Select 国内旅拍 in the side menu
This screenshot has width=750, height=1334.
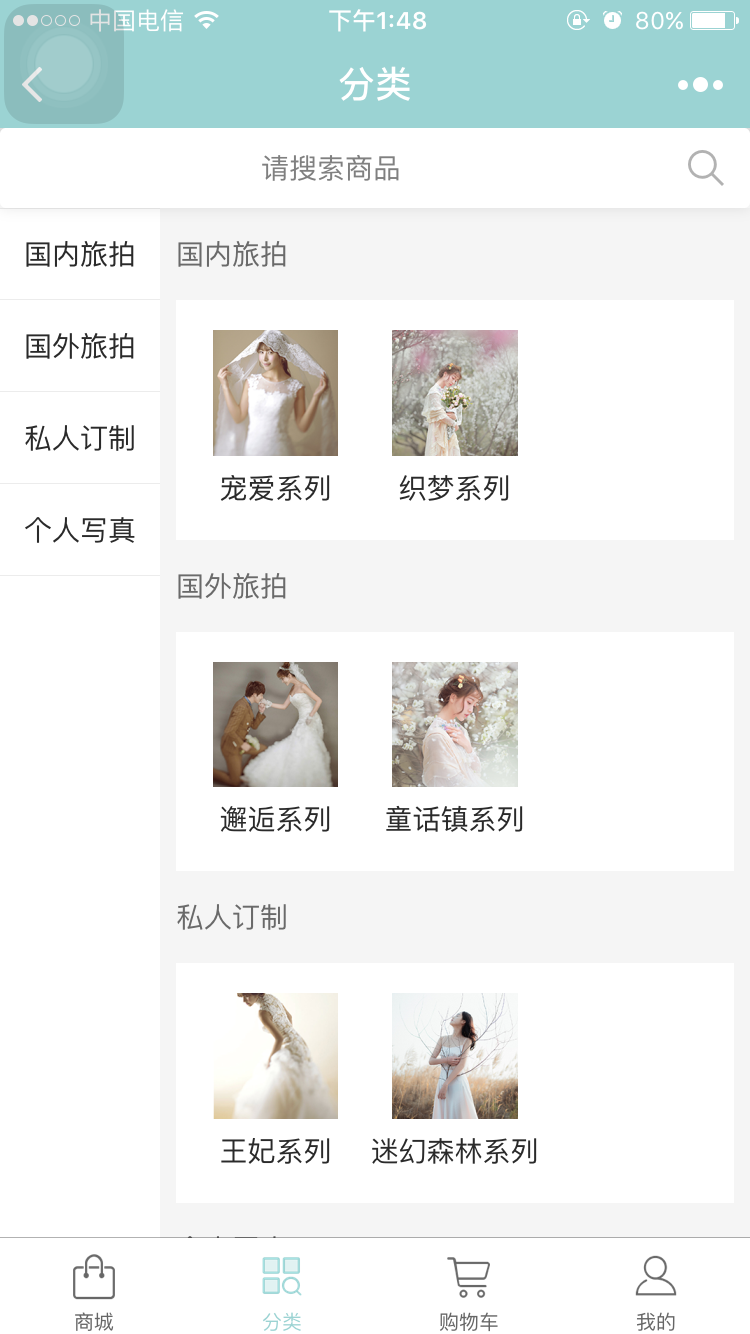tap(80, 254)
